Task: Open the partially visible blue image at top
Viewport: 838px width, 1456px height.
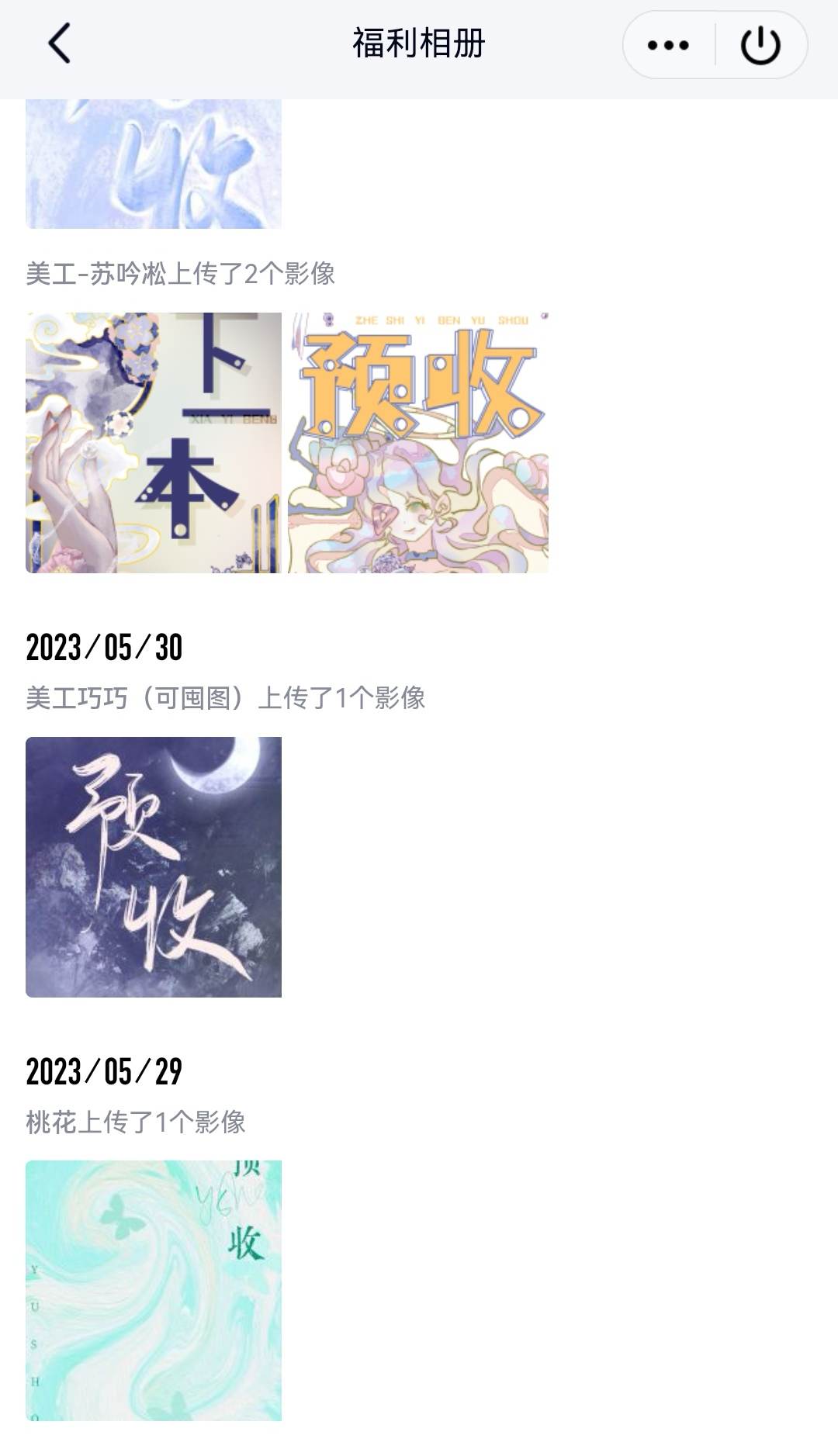Action: (154, 164)
